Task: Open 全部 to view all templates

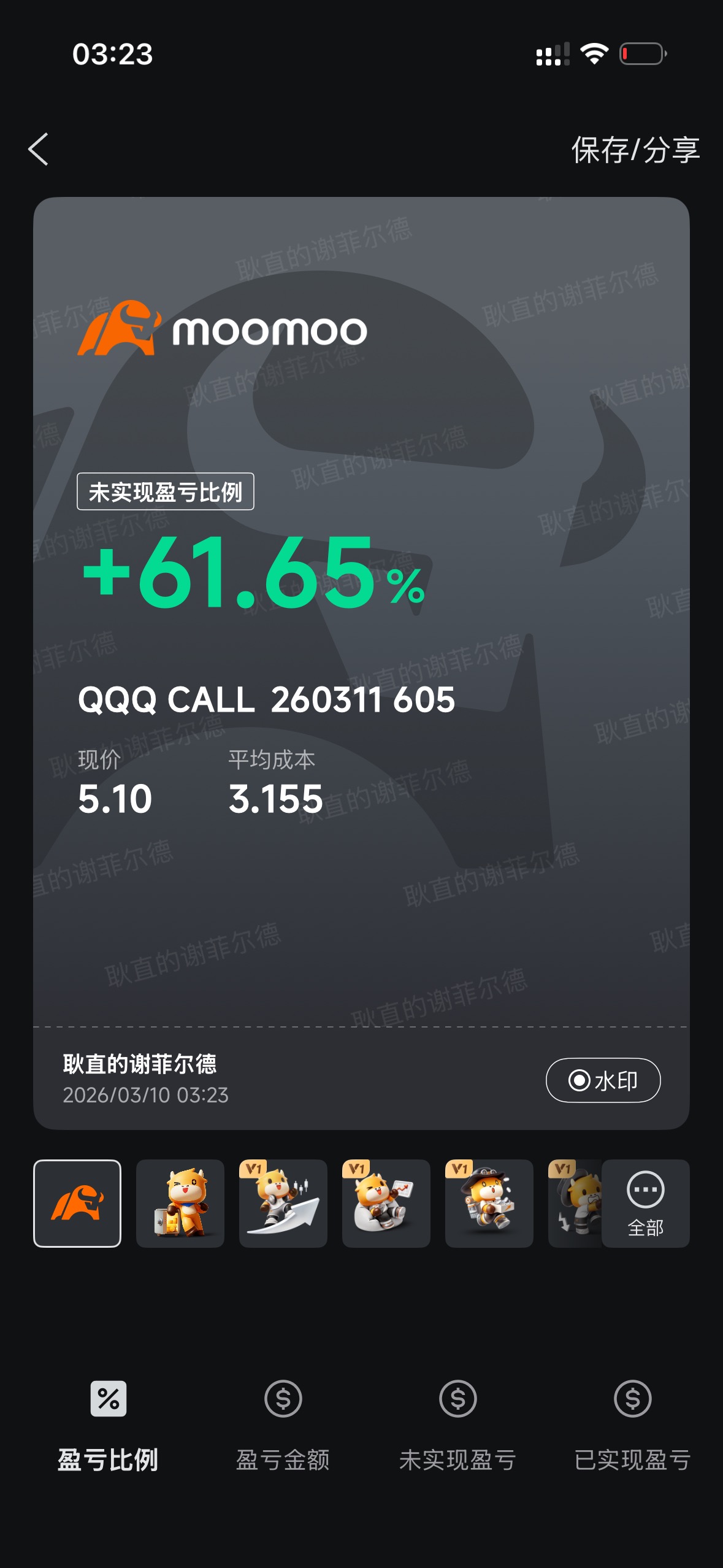Action: [x=646, y=1203]
